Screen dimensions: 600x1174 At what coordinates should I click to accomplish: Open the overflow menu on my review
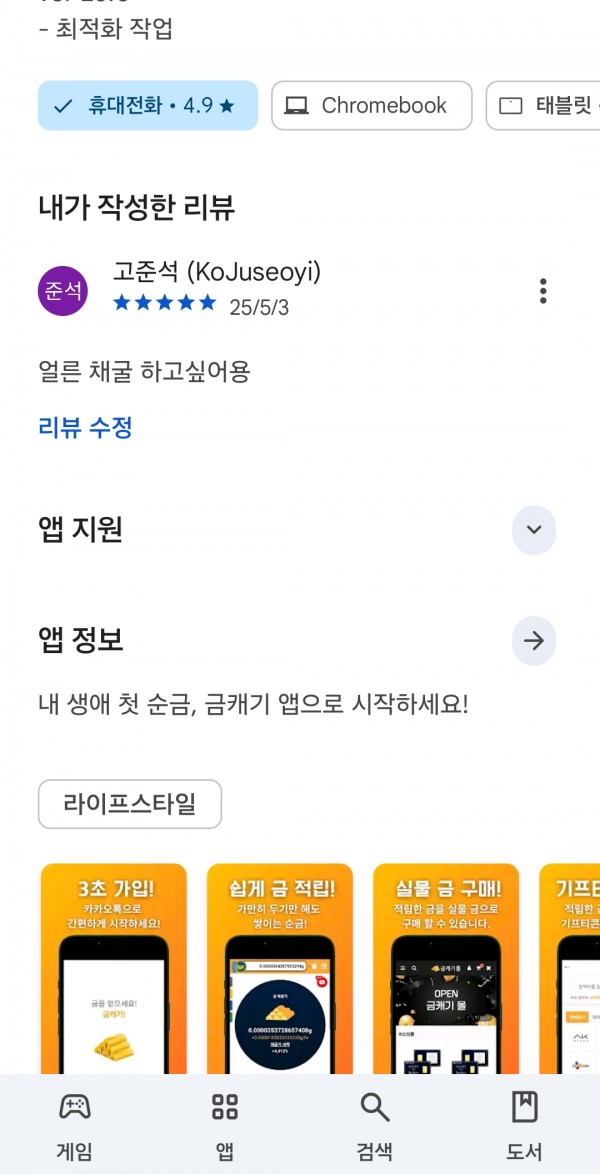(x=543, y=291)
